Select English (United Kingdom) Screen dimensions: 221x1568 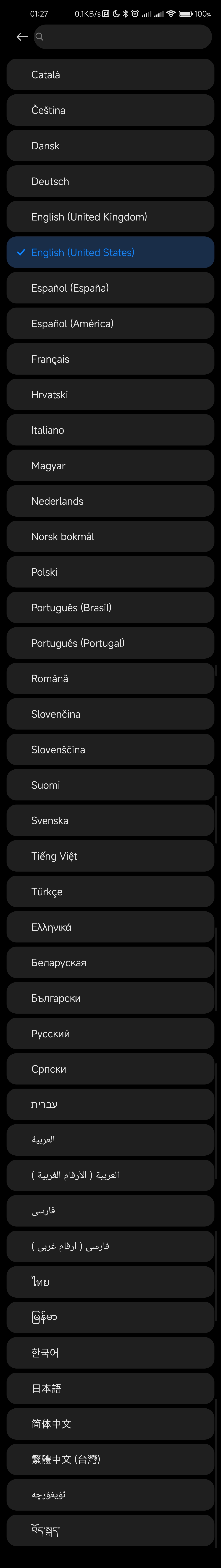coord(110,217)
